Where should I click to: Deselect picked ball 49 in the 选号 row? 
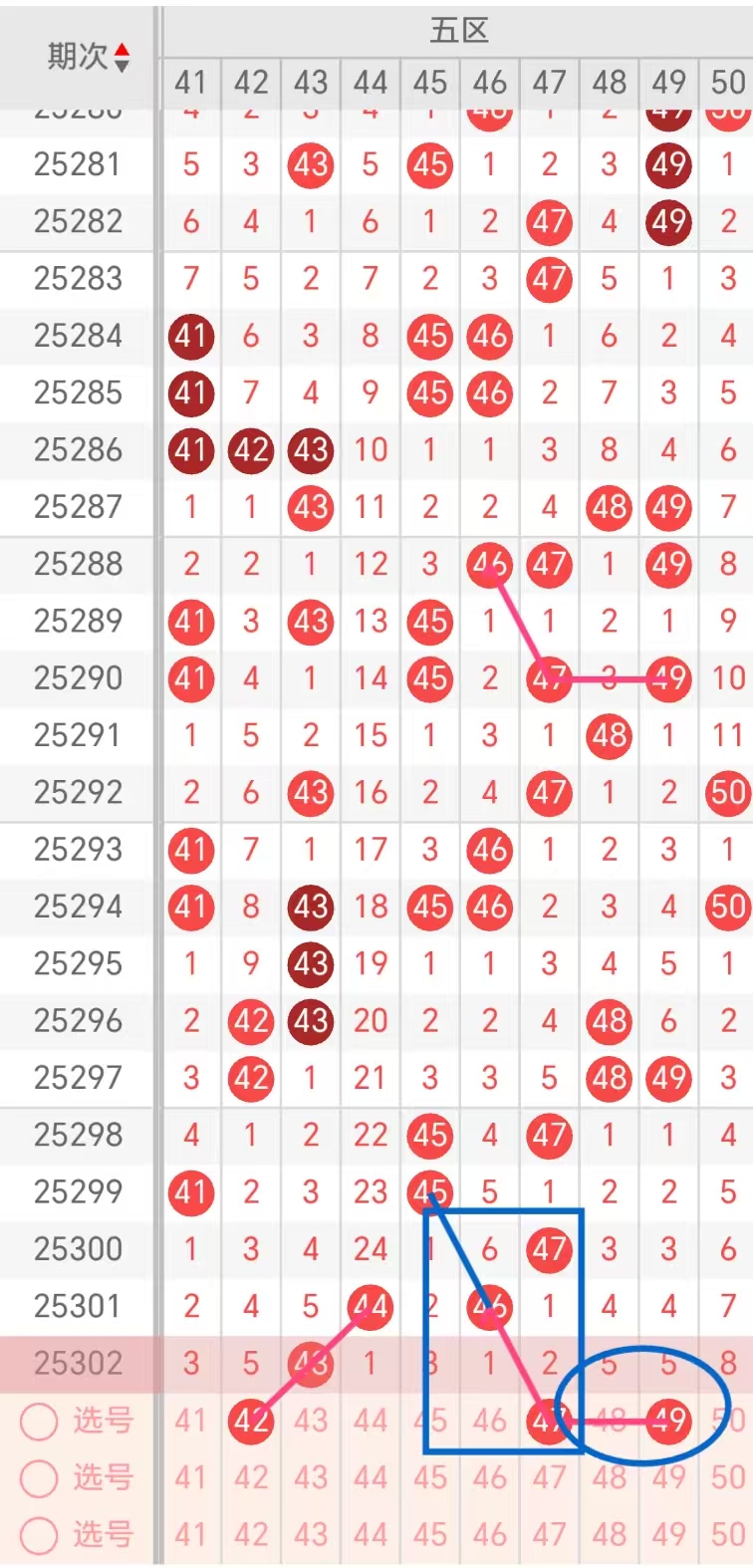pyautogui.click(x=668, y=1421)
